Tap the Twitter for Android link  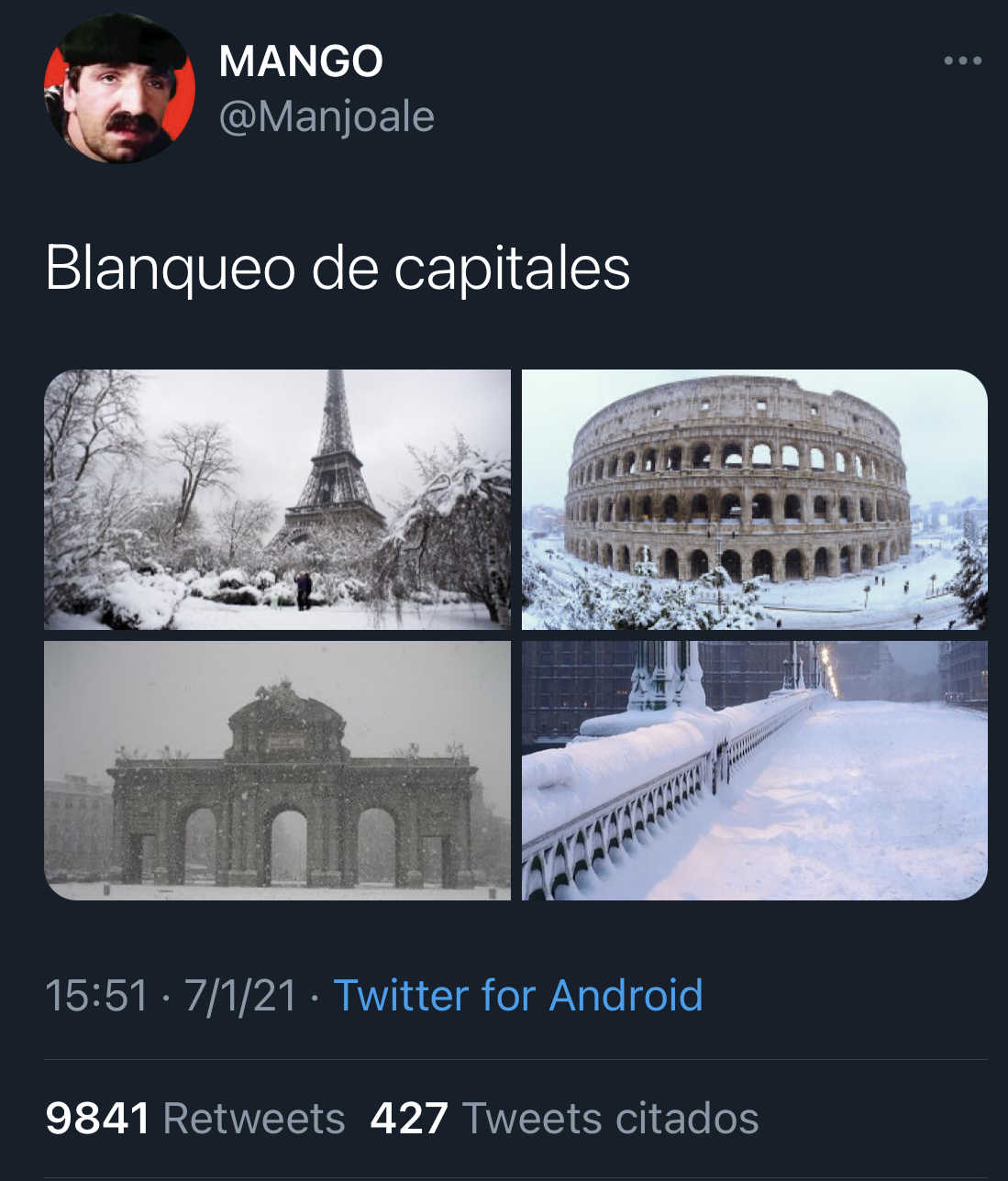coord(517,996)
